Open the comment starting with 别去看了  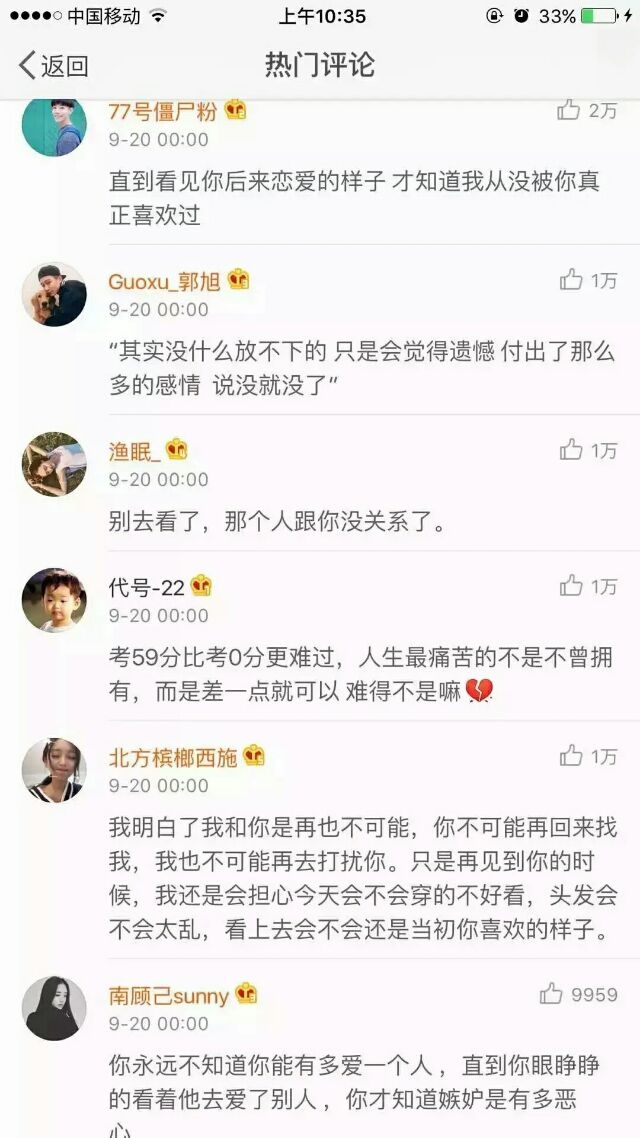point(277,522)
